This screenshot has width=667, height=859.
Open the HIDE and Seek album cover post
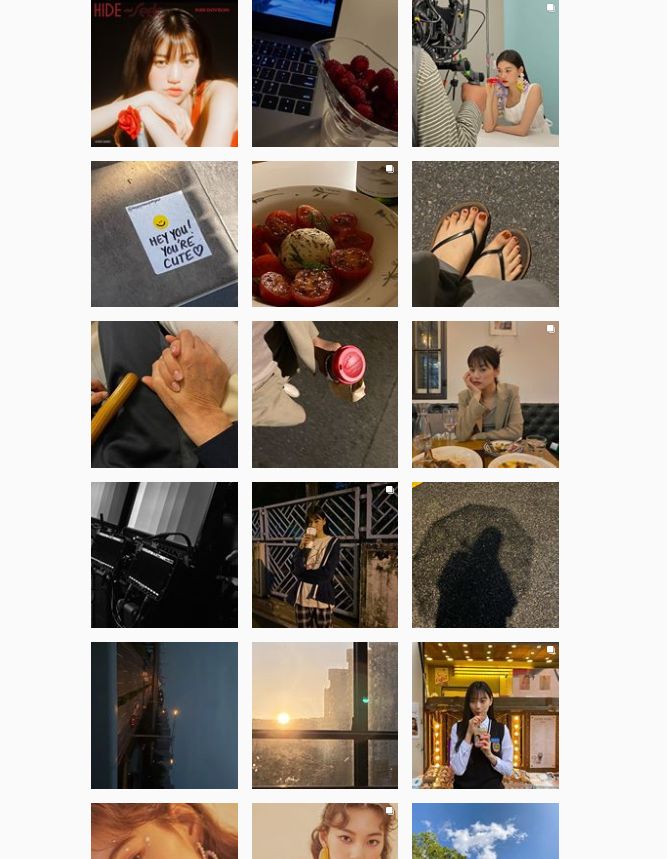coord(164,73)
